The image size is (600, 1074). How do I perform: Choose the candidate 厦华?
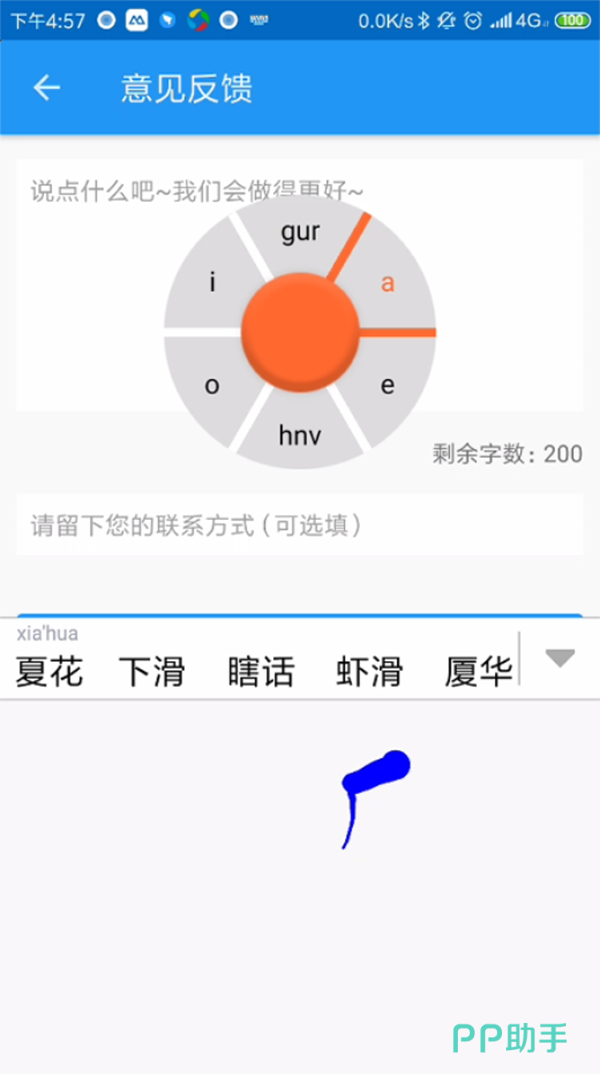(478, 672)
